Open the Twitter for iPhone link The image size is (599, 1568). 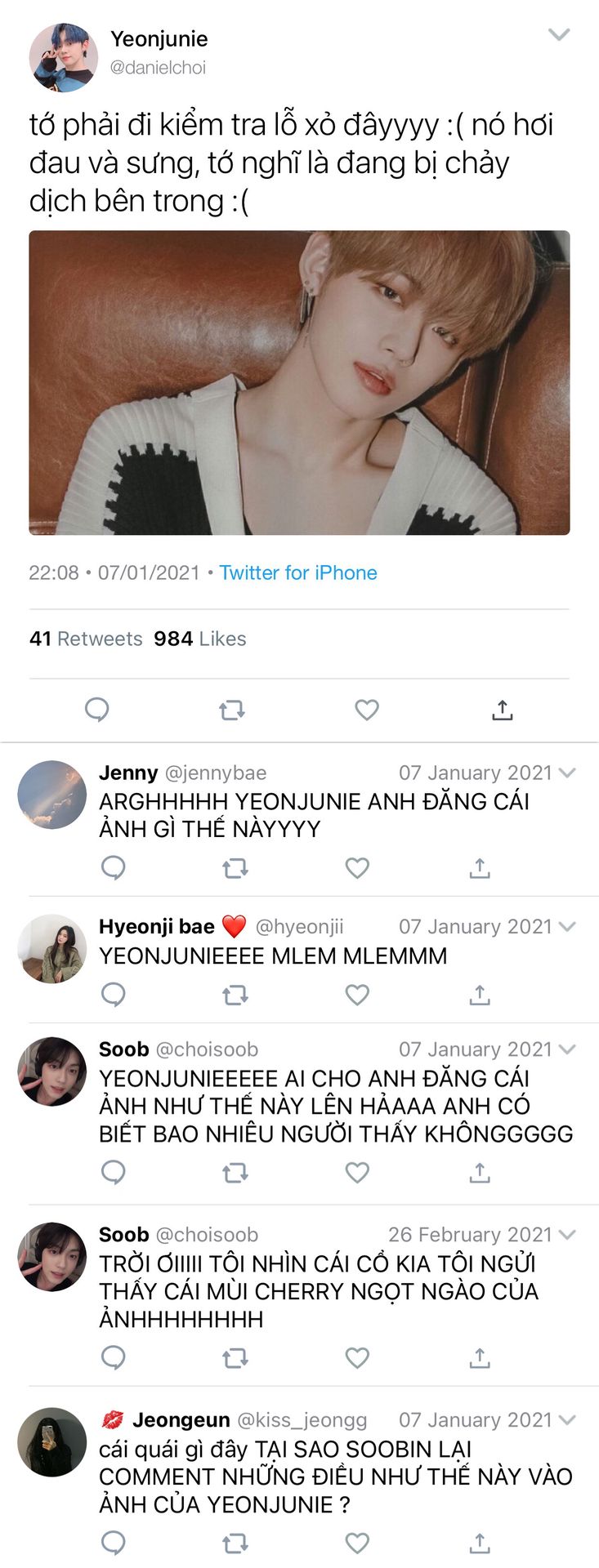(298, 572)
